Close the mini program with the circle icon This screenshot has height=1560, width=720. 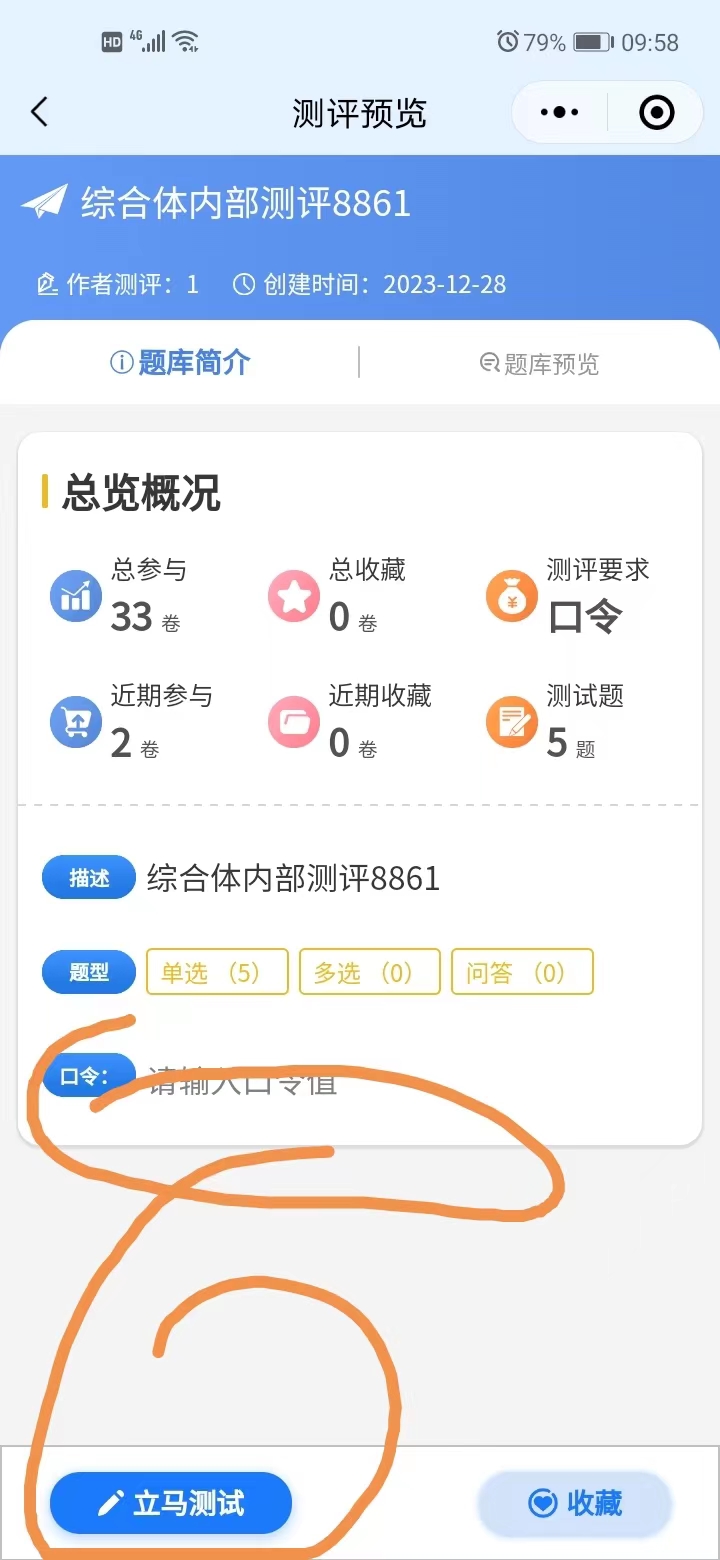click(657, 112)
